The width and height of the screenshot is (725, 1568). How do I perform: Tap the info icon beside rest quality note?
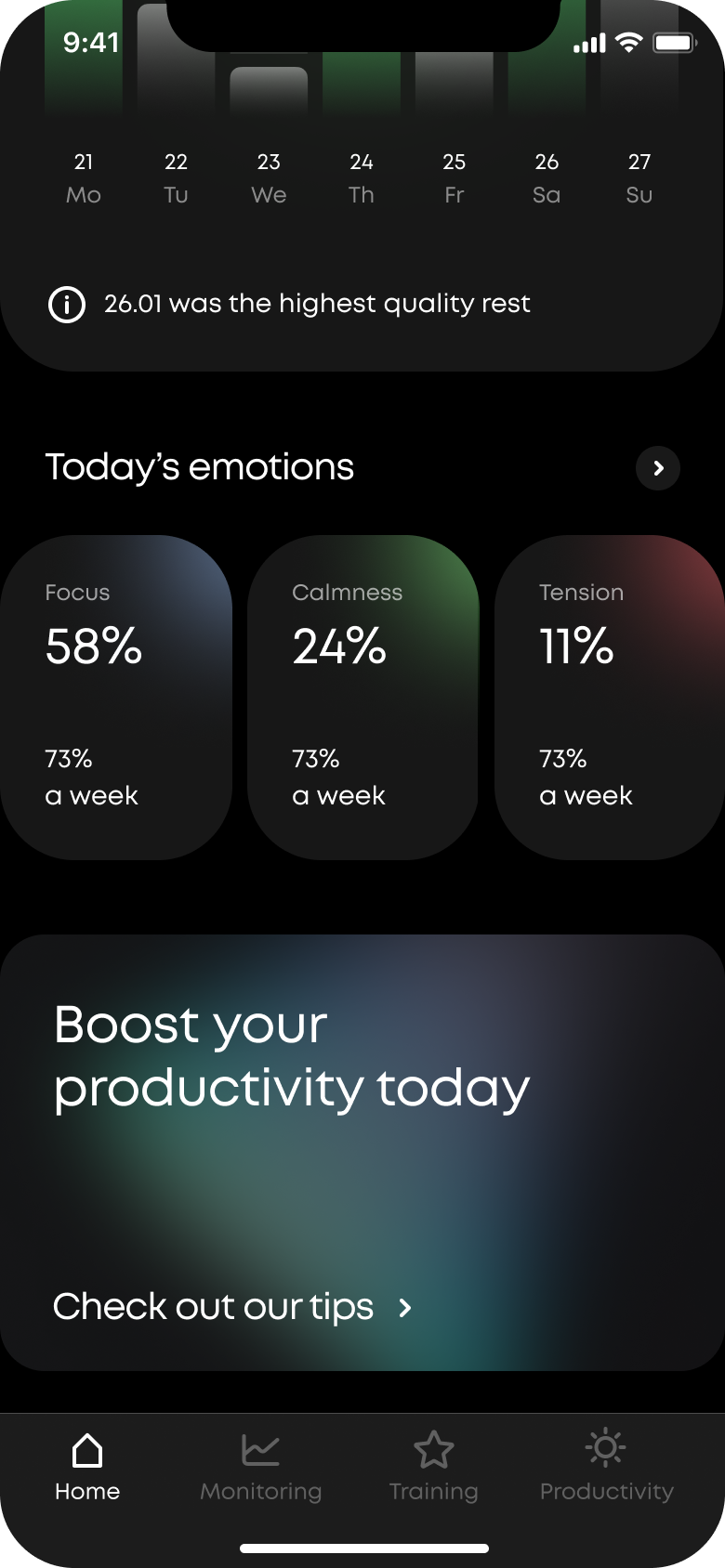click(x=67, y=305)
